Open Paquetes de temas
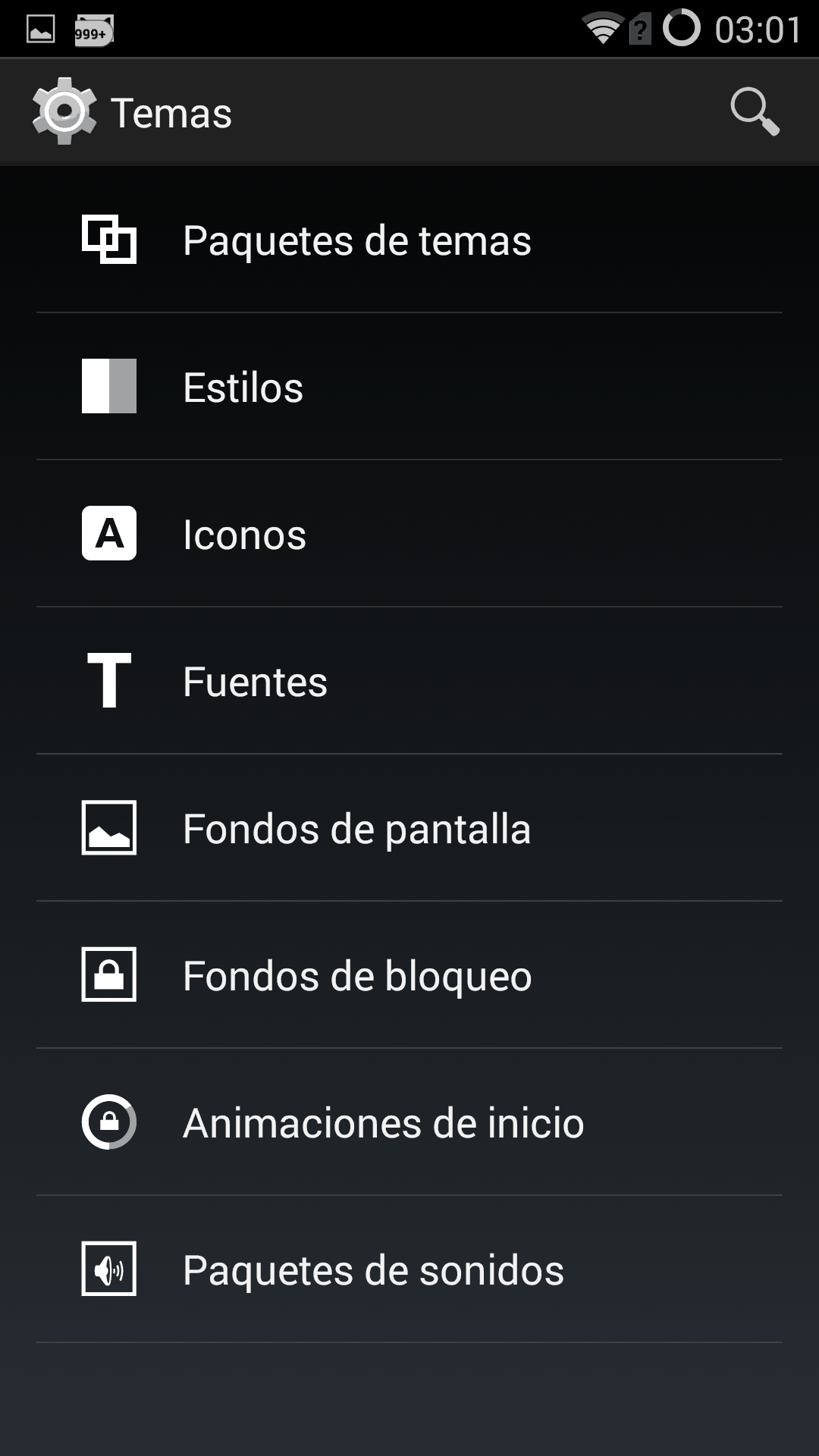Screen dimensions: 819x1456 click(409, 240)
